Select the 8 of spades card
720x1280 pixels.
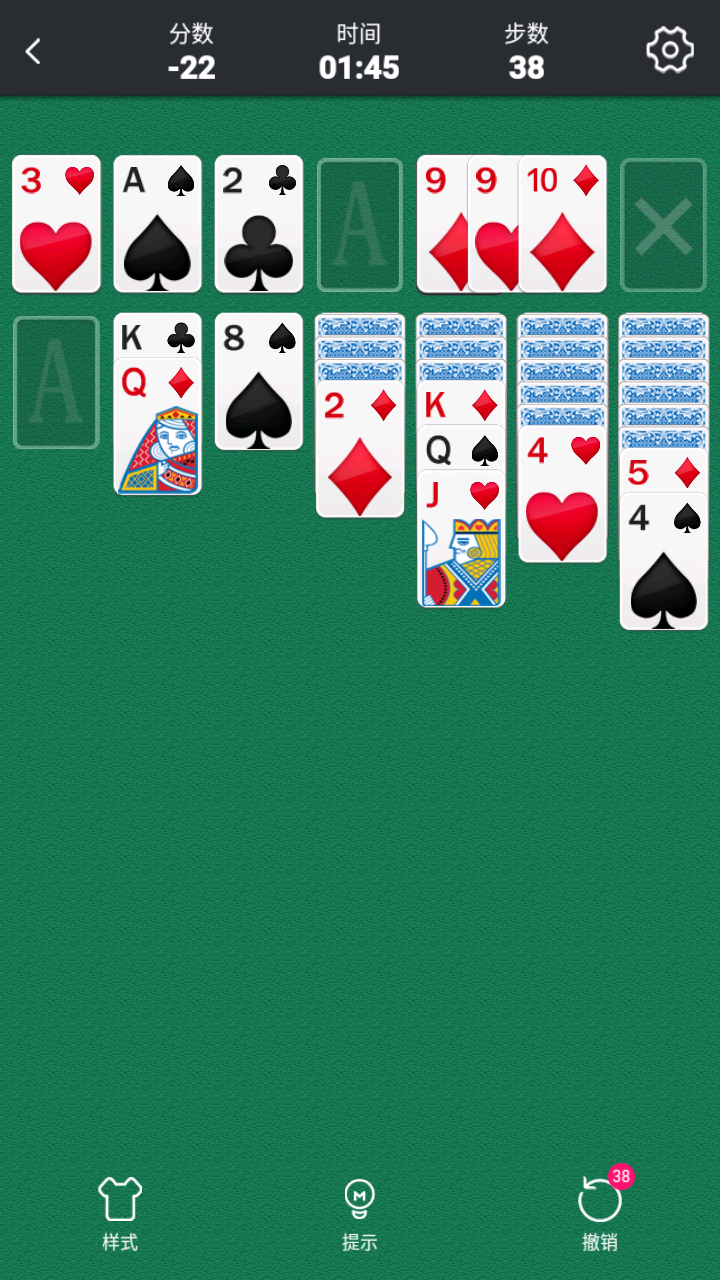click(x=258, y=382)
